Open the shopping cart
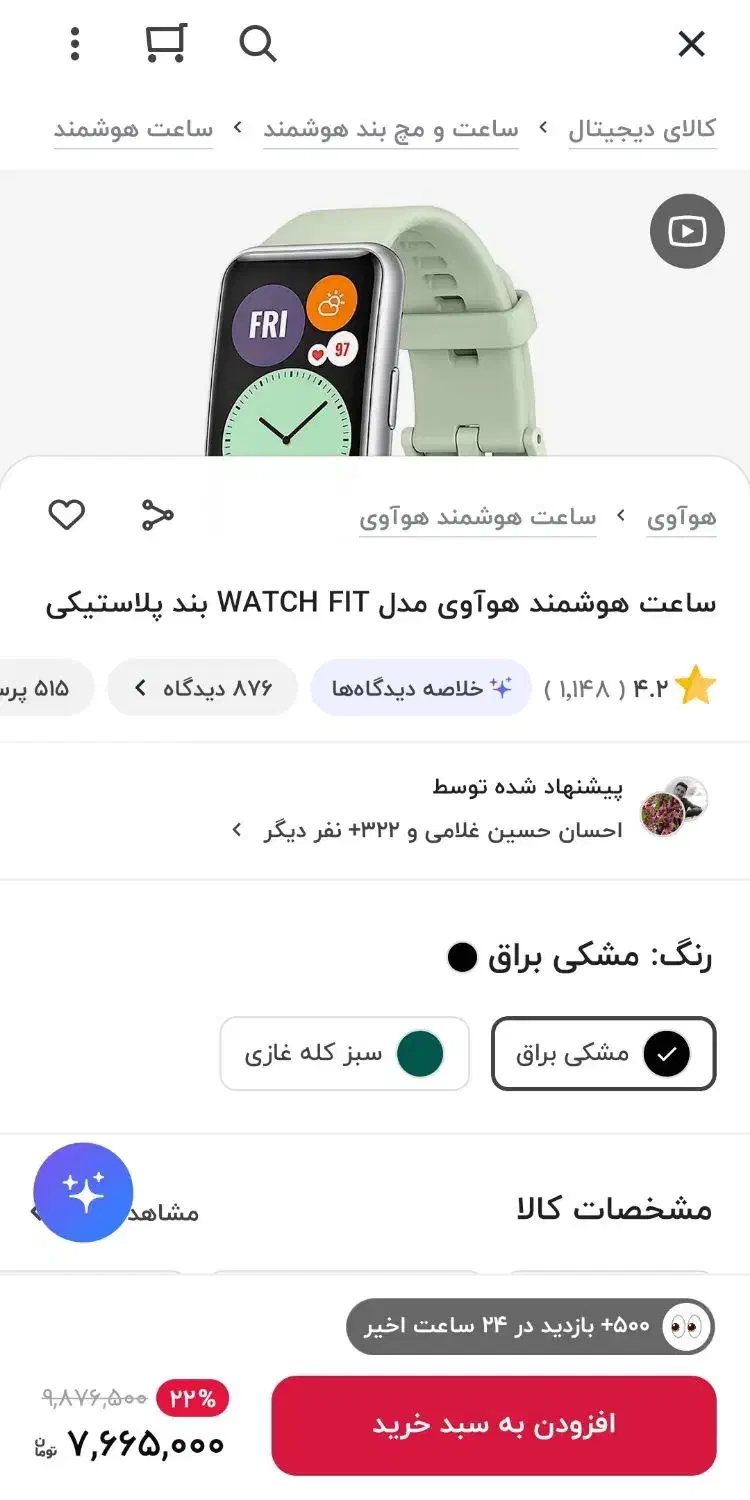Viewport: 750px width, 1500px height. point(165,44)
